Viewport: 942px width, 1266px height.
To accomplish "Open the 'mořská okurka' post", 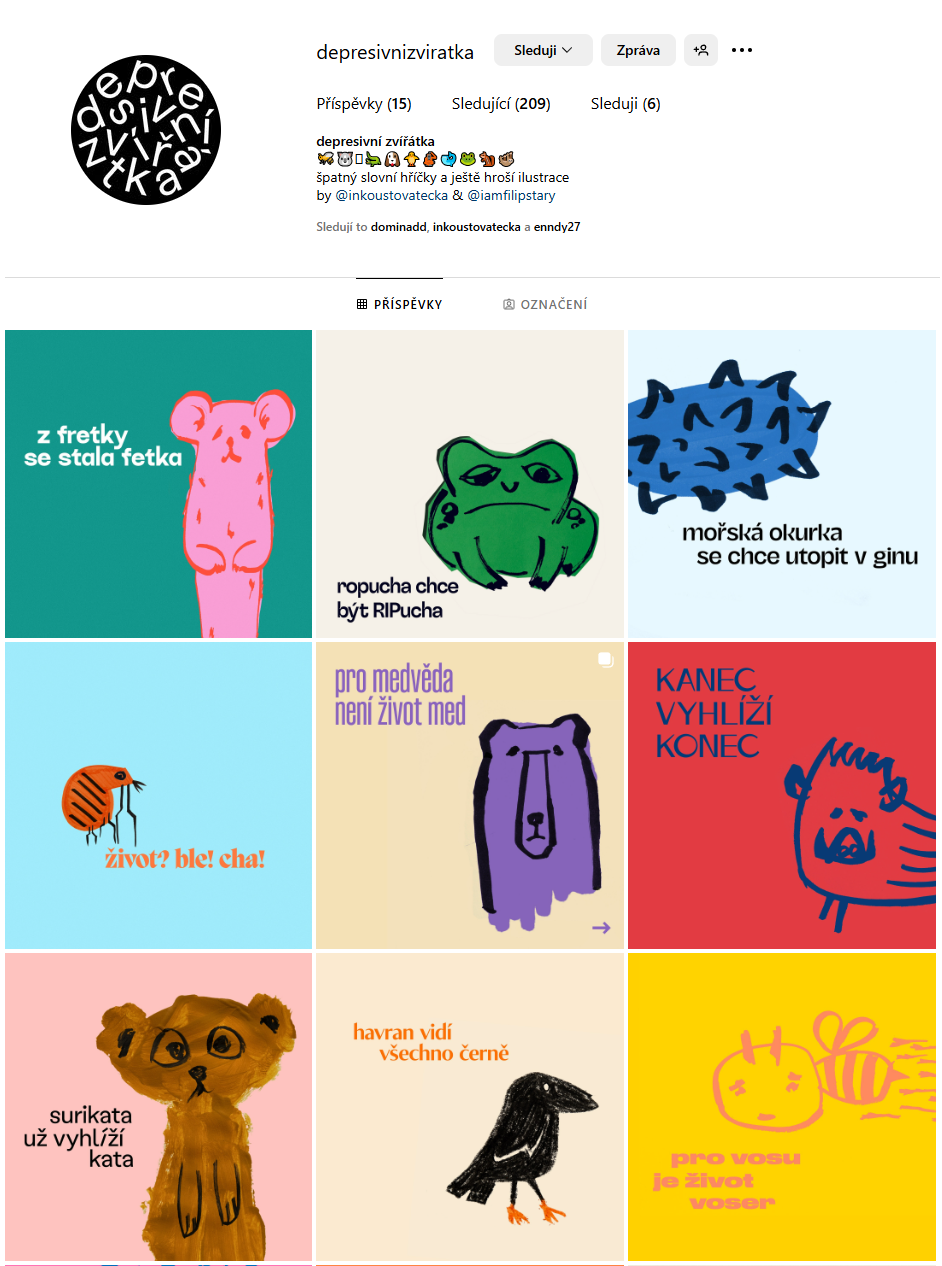I will (781, 484).
